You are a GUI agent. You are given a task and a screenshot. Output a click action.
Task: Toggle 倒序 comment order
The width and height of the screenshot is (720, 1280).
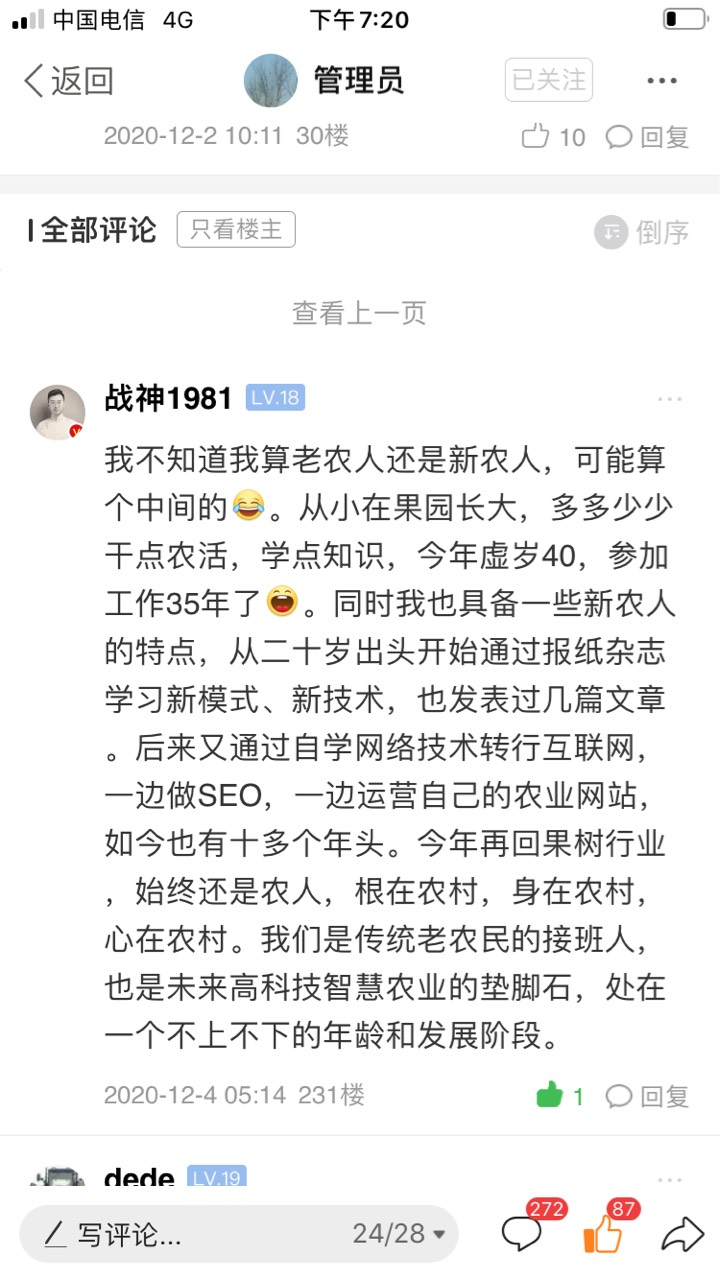click(642, 232)
